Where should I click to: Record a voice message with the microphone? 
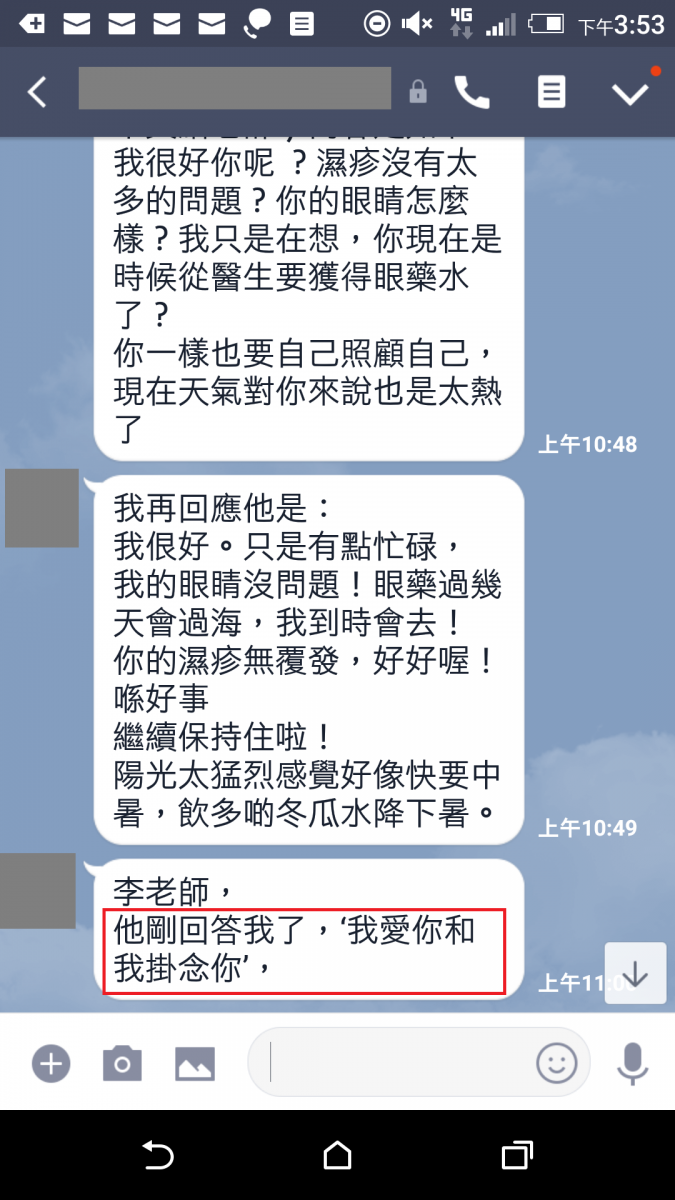coord(632,1063)
